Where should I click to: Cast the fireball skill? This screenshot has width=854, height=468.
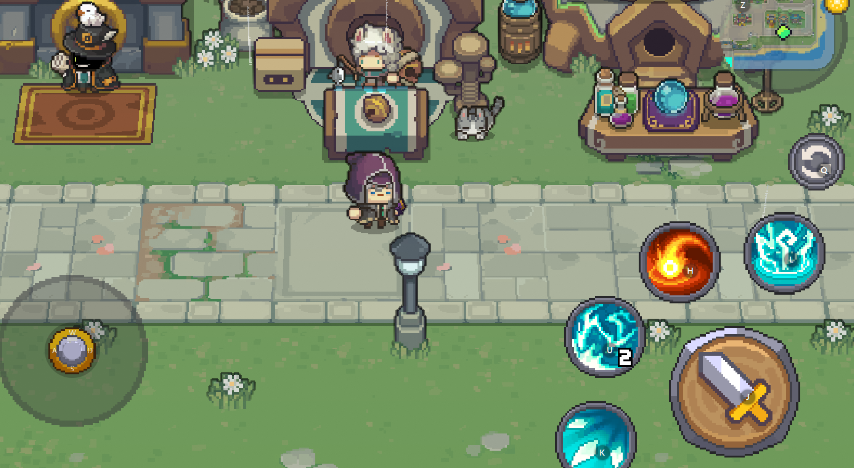[x=679, y=262]
